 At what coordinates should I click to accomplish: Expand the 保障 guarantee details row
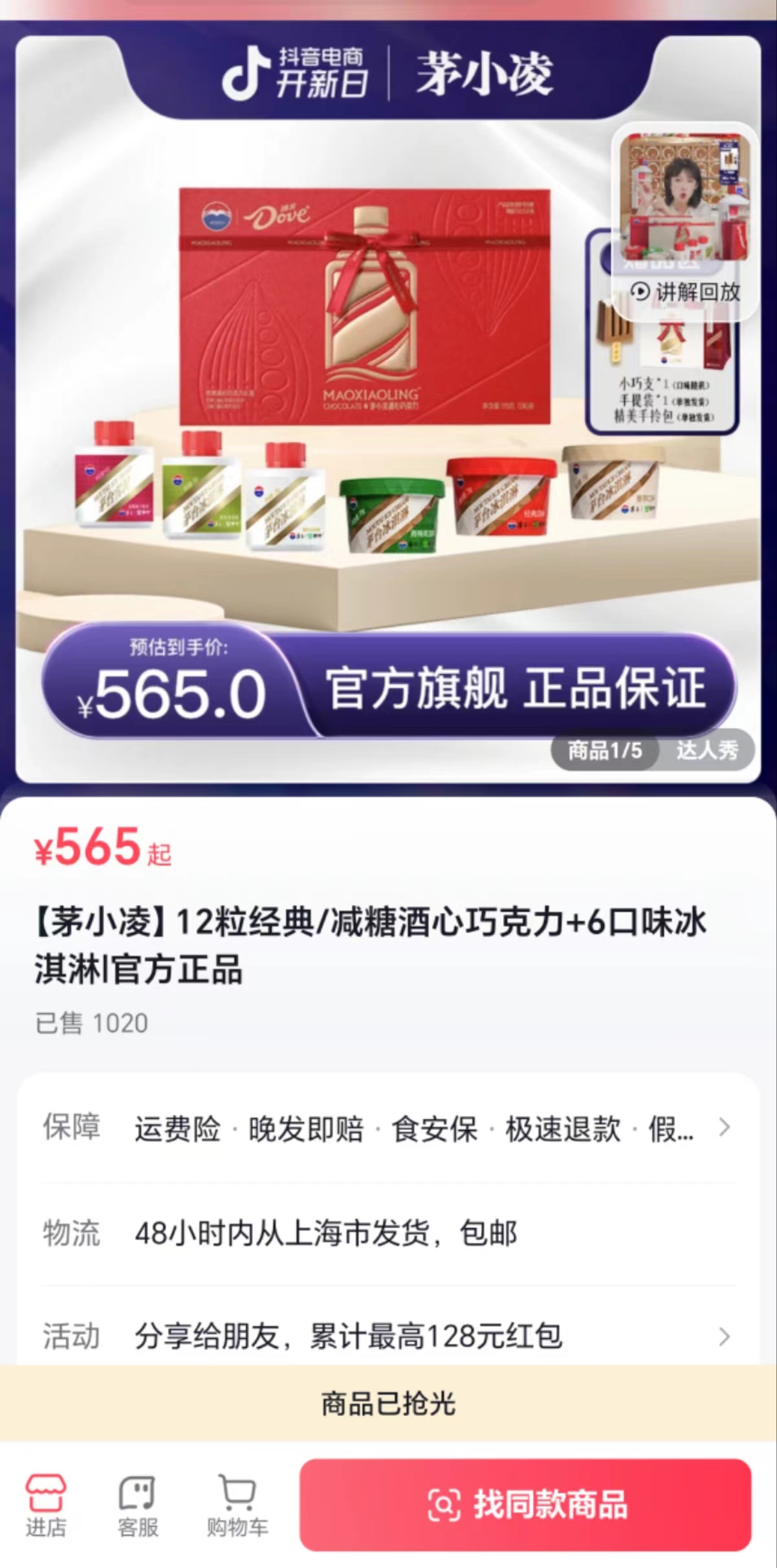388,1129
